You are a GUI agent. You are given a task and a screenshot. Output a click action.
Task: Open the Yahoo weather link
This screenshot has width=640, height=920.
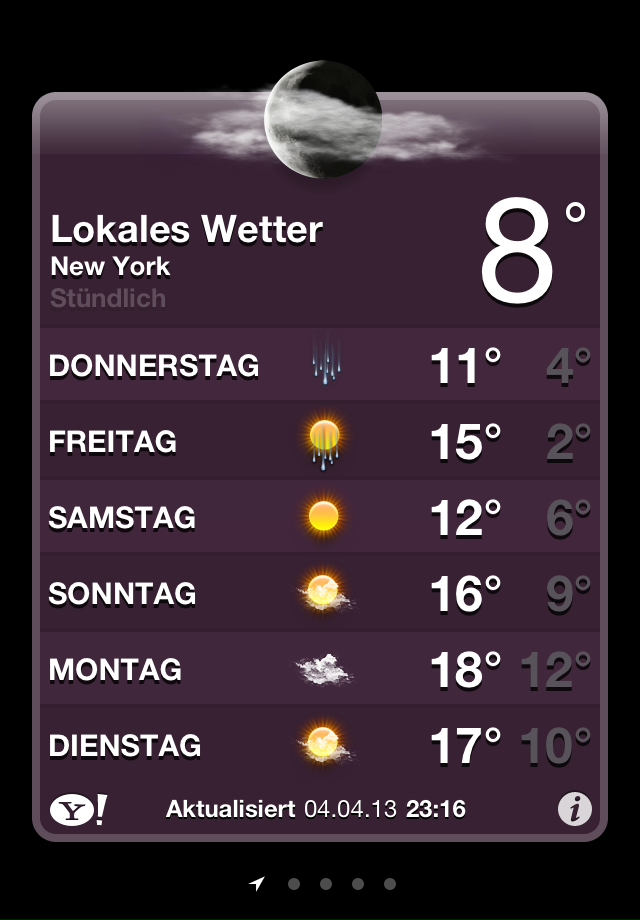(x=79, y=809)
